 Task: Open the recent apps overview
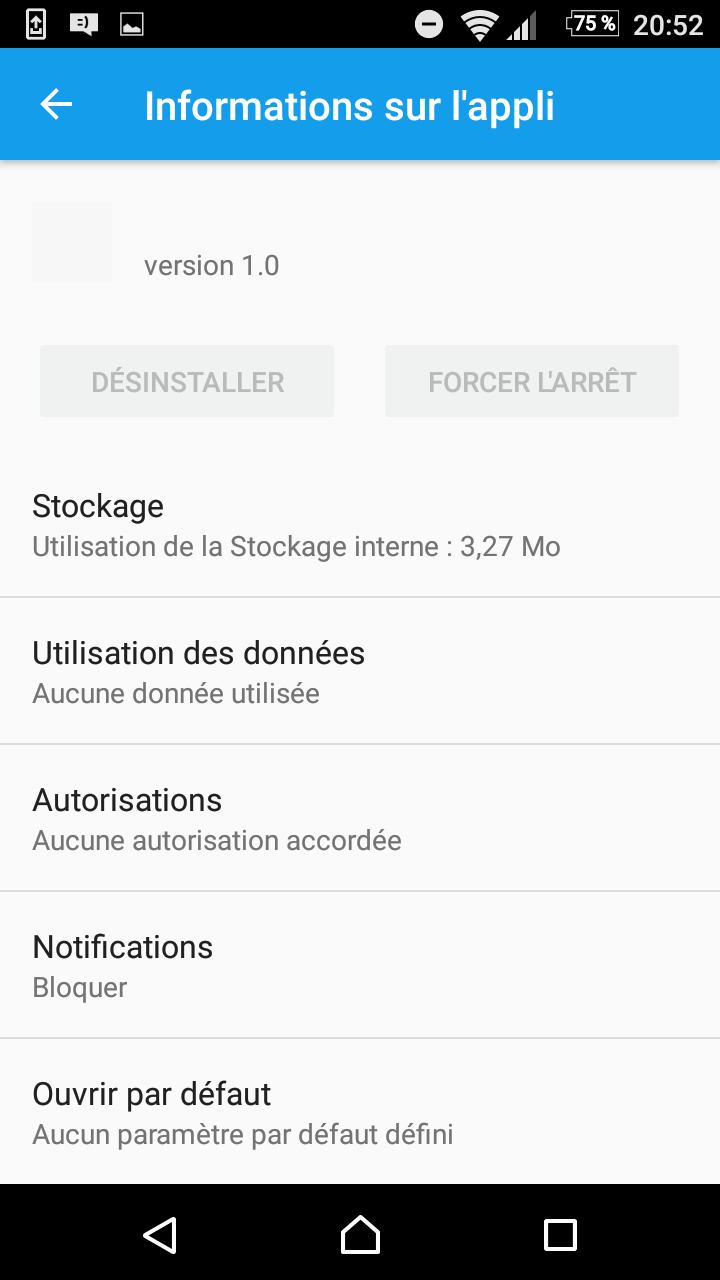point(560,1235)
